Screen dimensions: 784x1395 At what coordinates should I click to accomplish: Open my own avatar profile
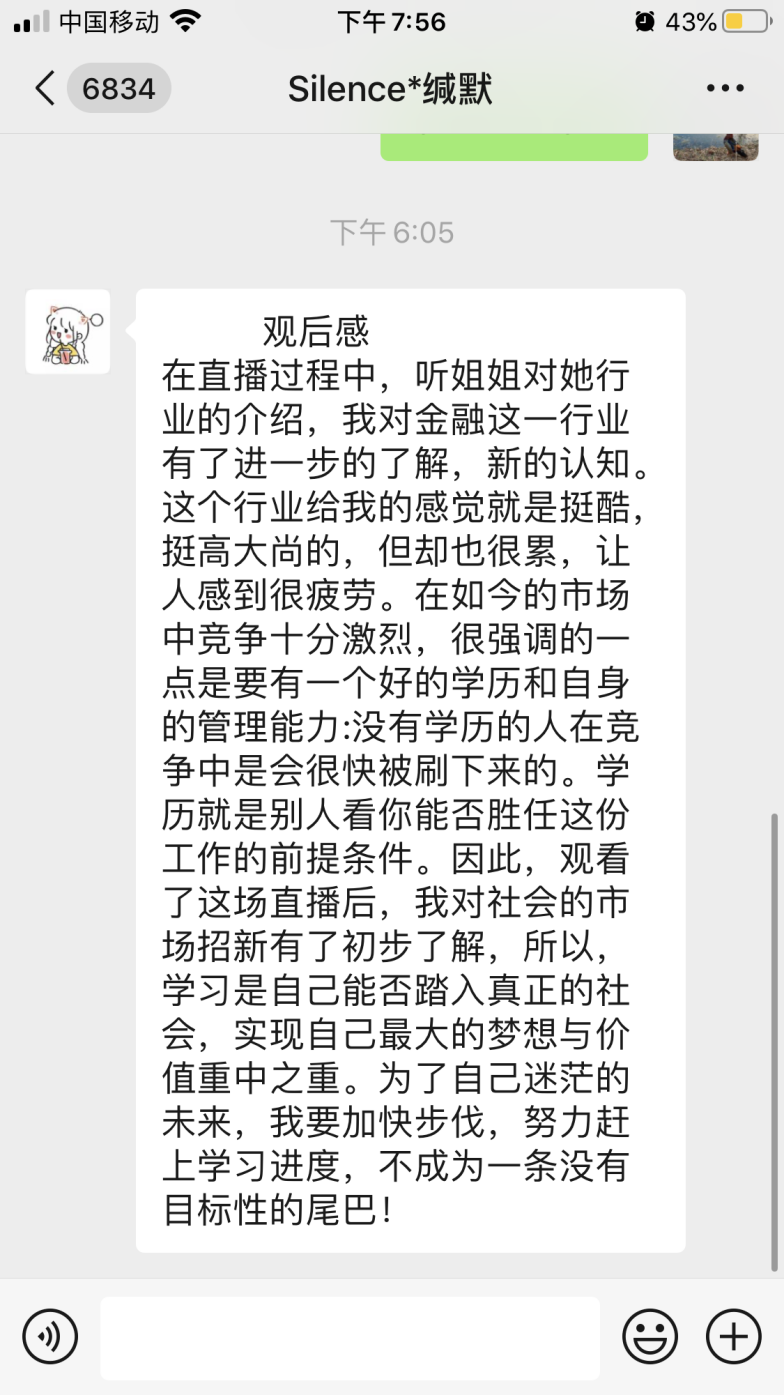click(715, 146)
